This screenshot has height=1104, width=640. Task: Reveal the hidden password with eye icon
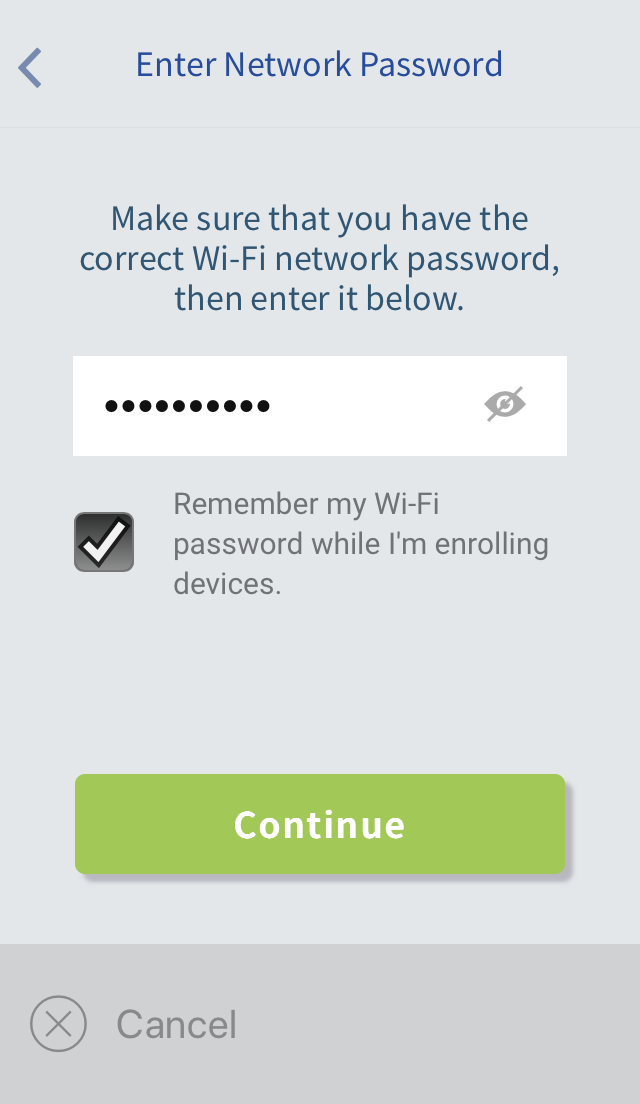[505, 404]
